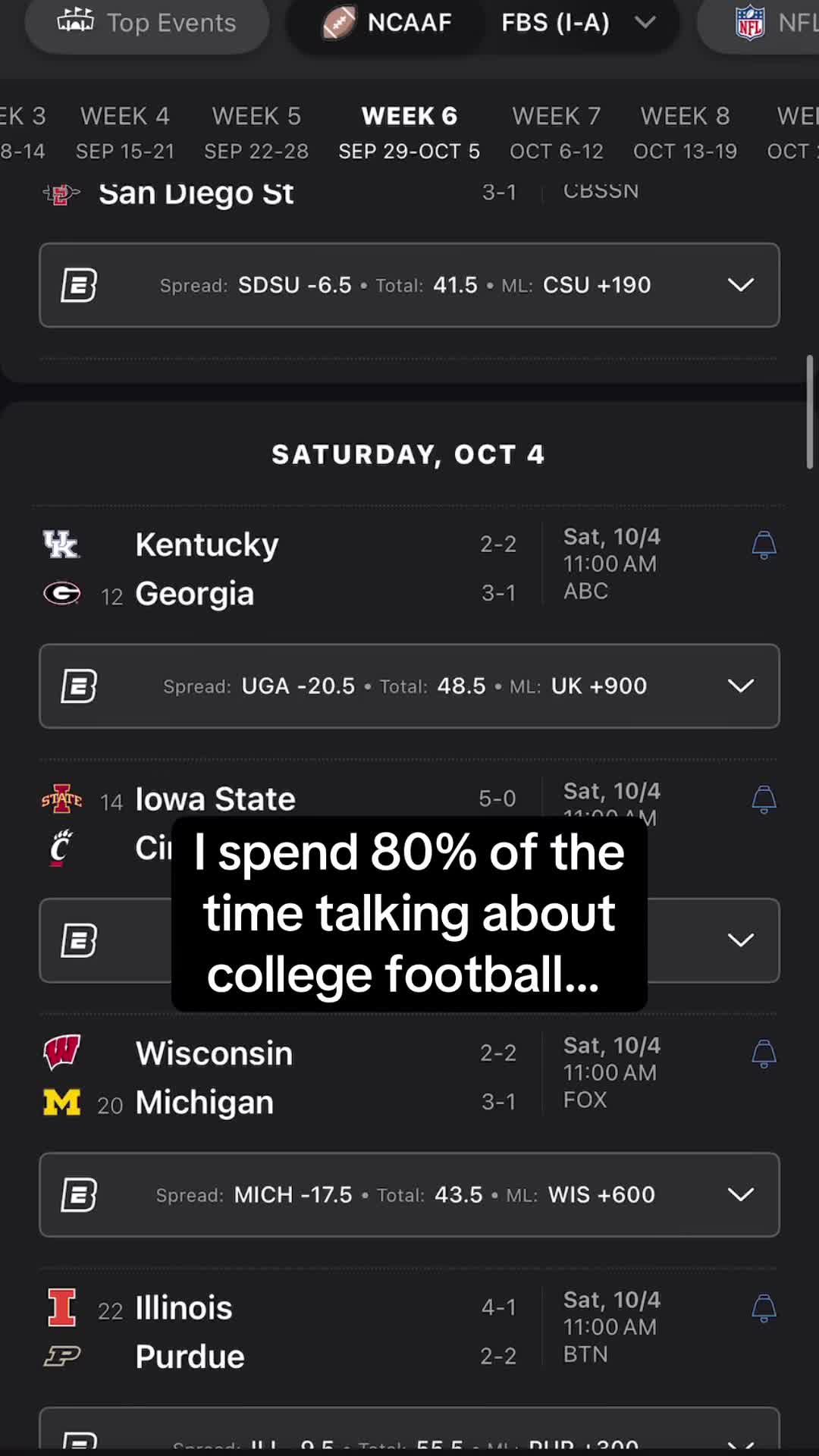Open the Illinois team page
The width and height of the screenshot is (819, 1456).
tap(183, 1307)
